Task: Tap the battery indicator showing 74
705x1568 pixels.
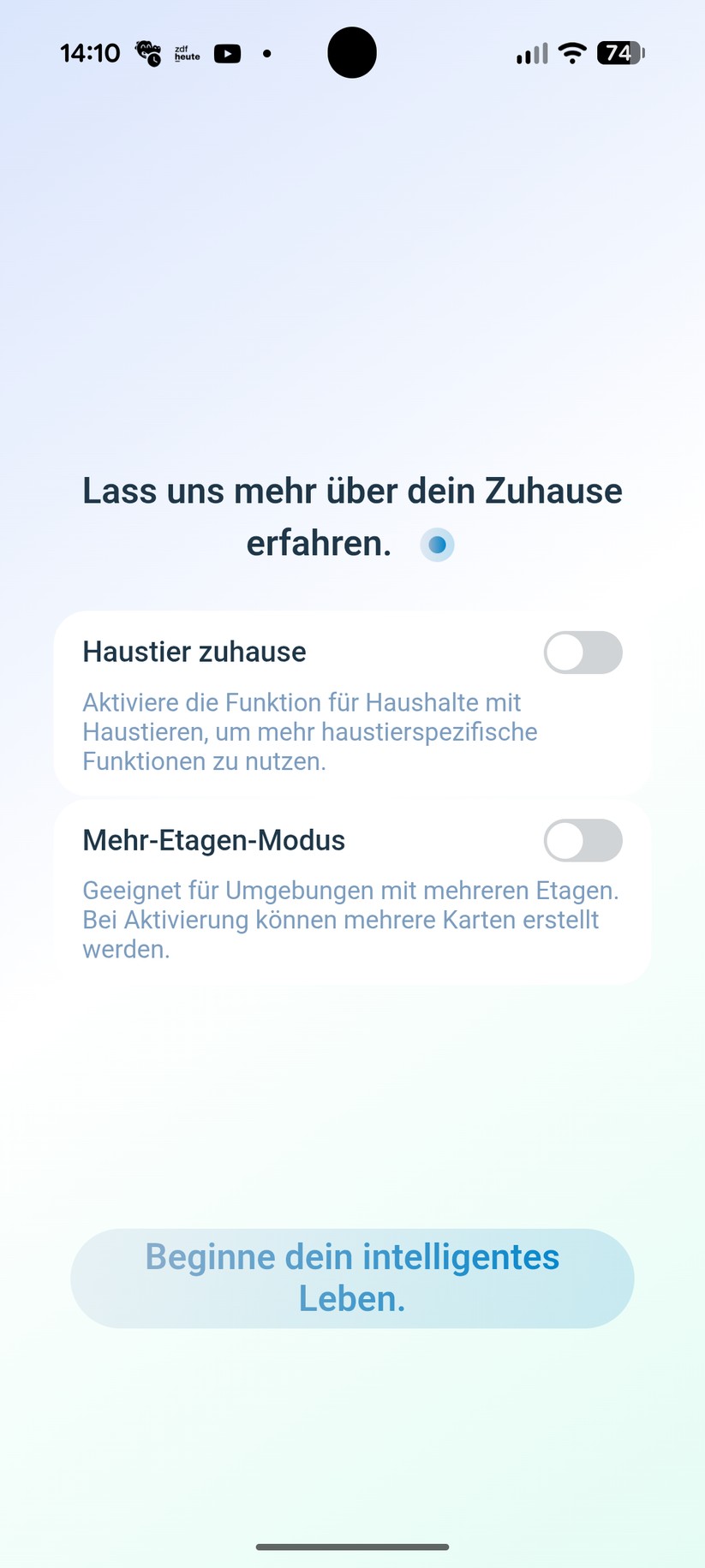Action: click(620, 52)
